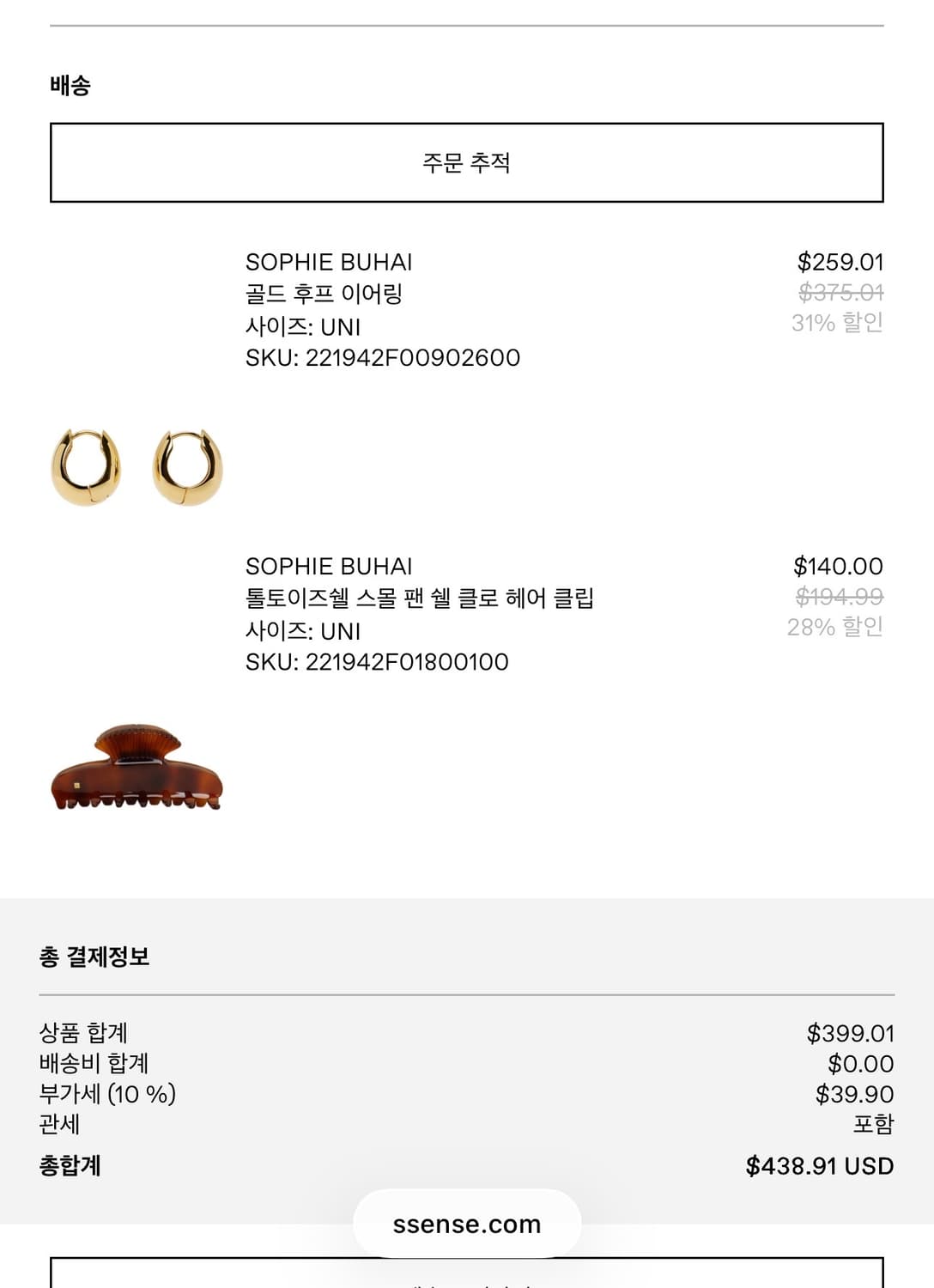Select the SOPHIE BUHAI hair clip product name

[x=330, y=567]
